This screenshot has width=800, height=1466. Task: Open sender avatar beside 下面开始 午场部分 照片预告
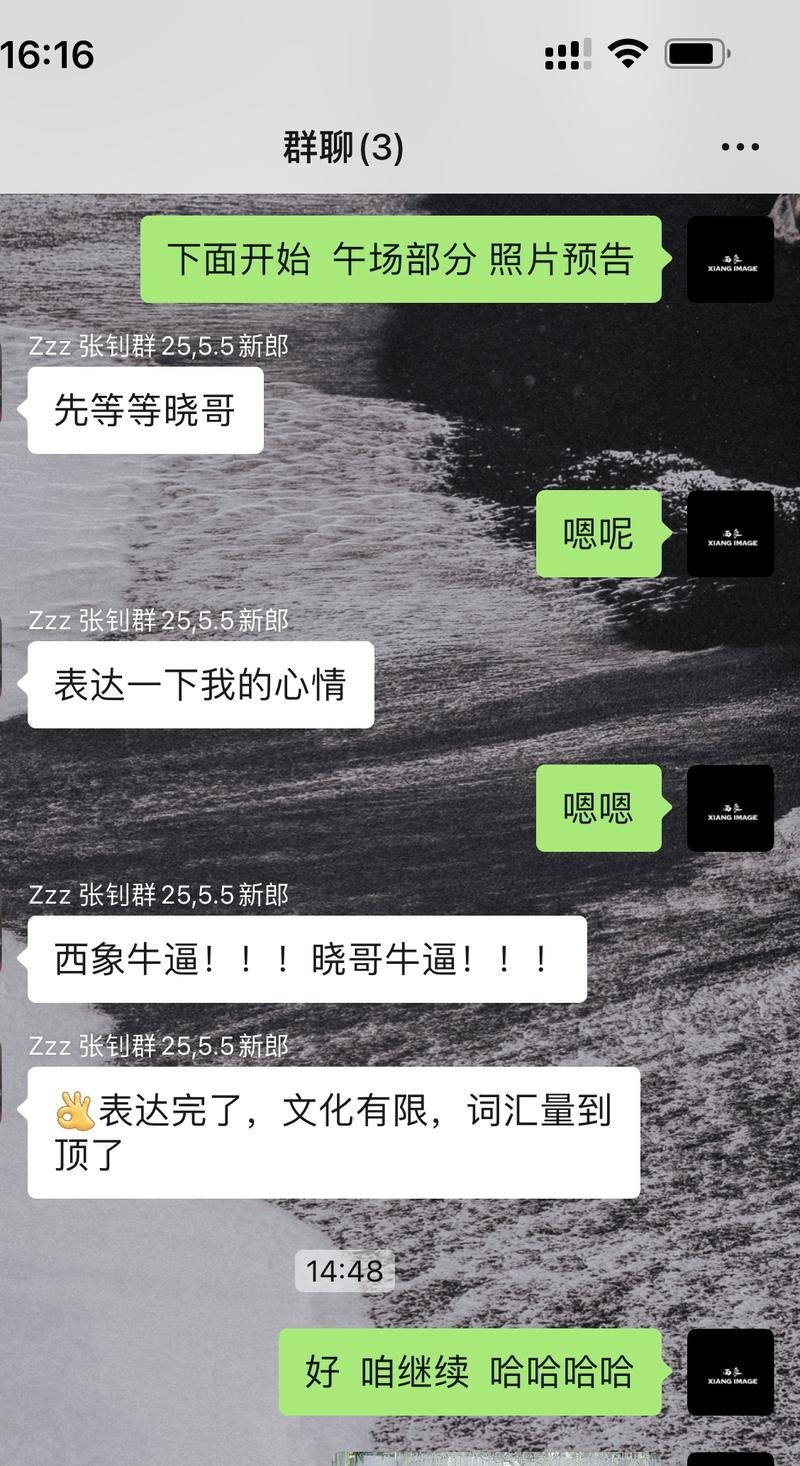[730, 259]
